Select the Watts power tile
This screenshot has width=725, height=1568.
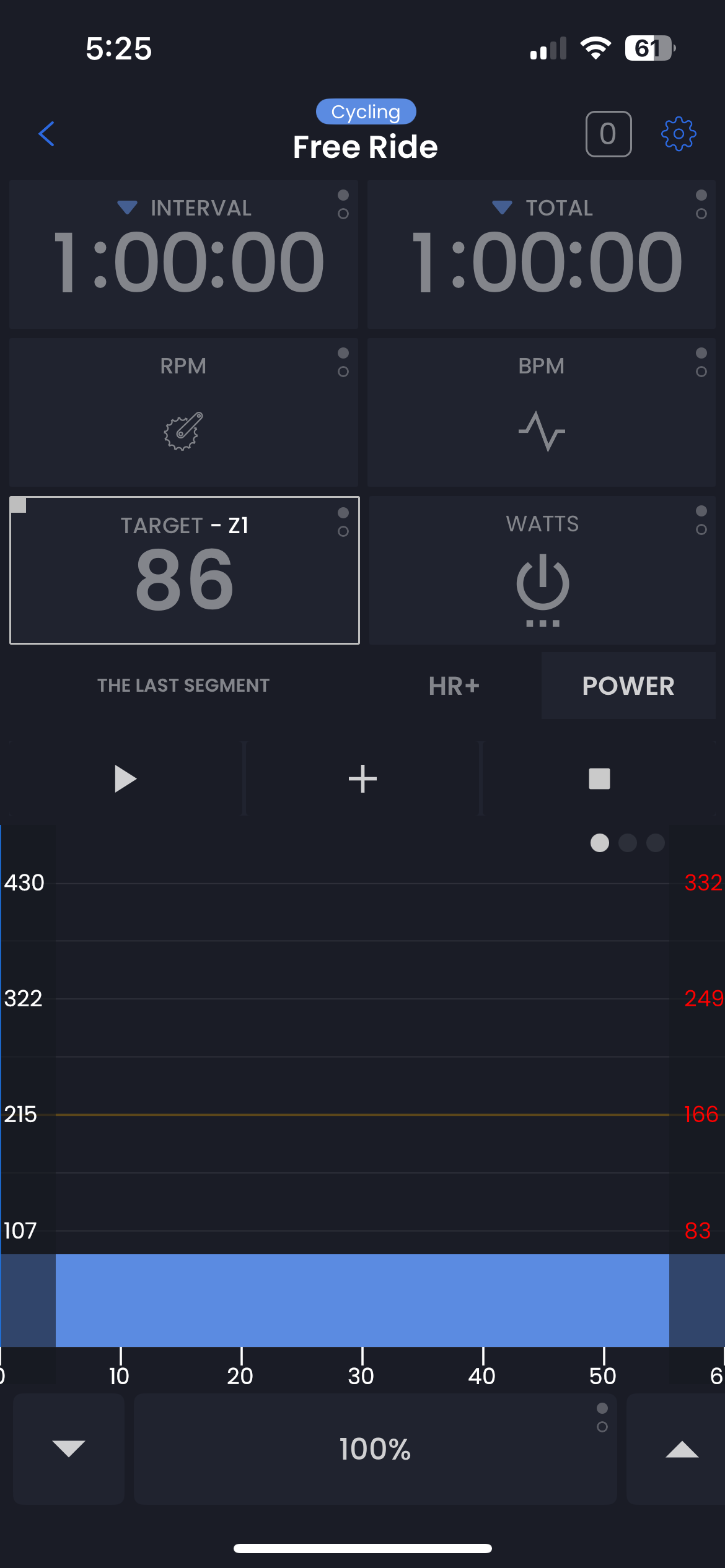point(542,570)
